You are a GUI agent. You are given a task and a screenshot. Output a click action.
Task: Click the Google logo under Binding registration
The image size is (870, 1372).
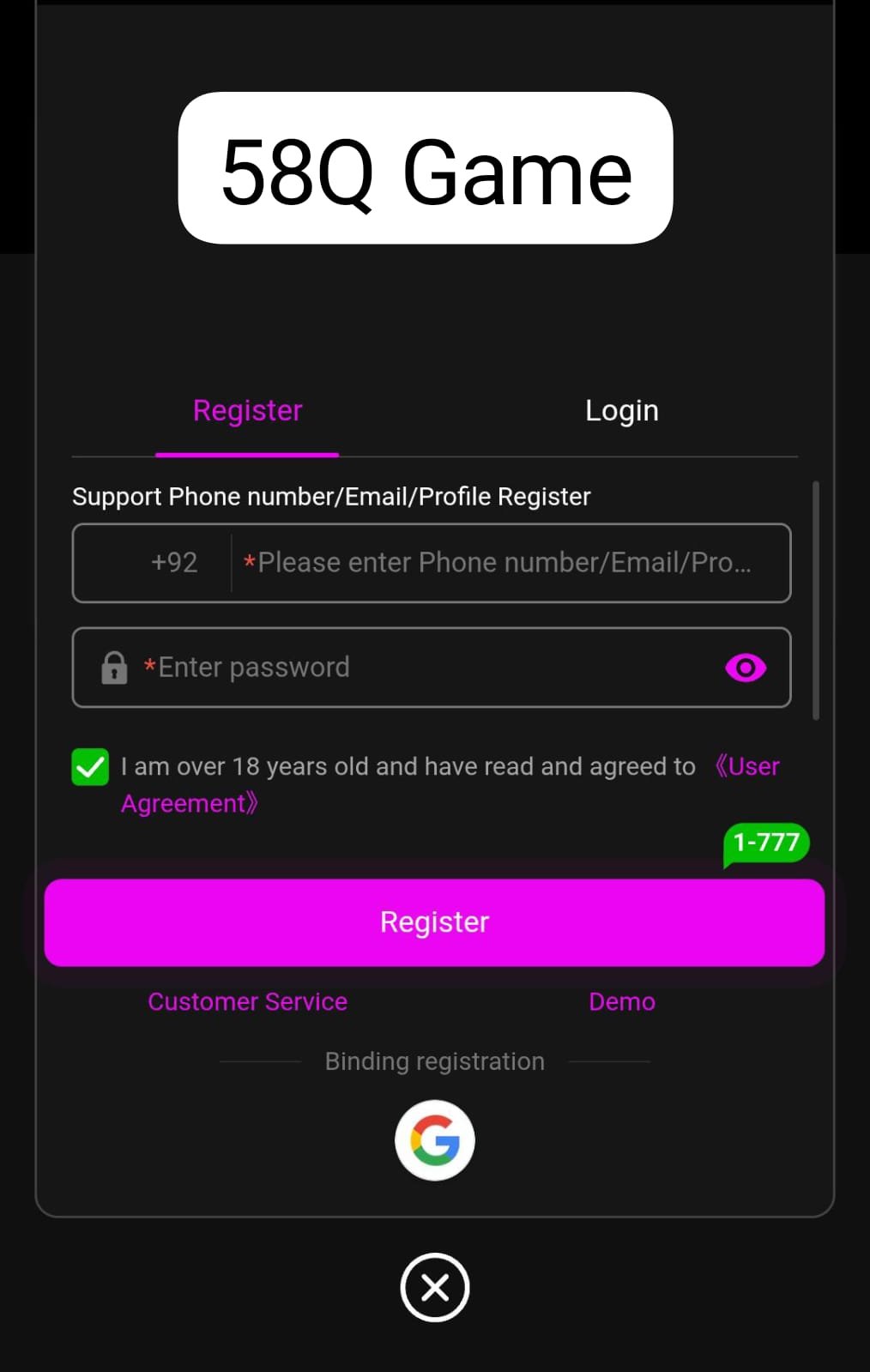click(435, 1139)
